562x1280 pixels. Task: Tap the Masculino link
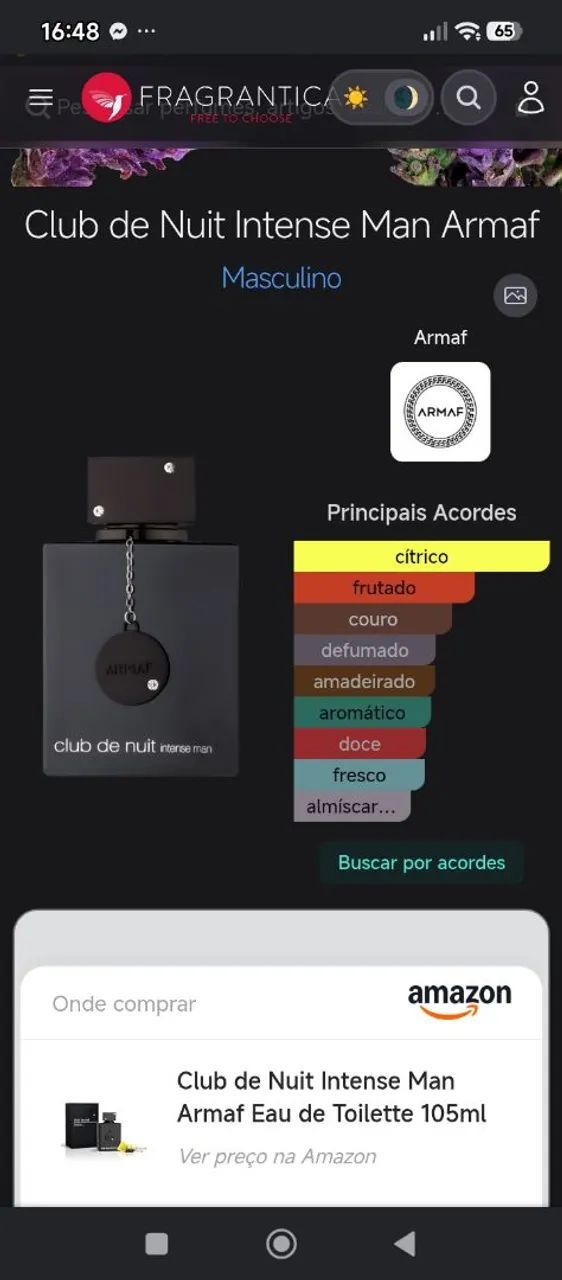point(281,277)
